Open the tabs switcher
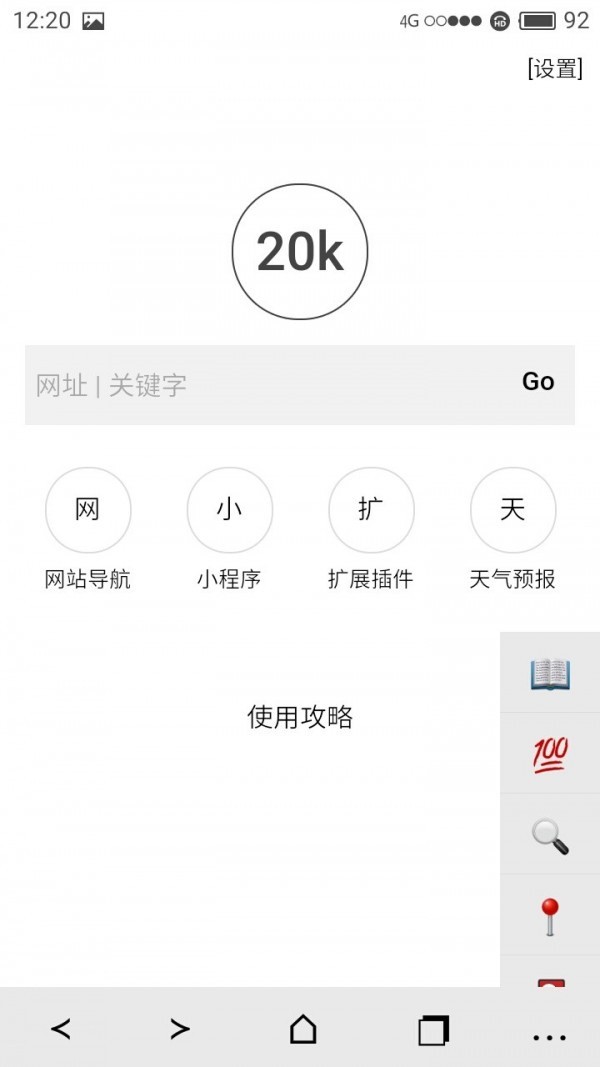The width and height of the screenshot is (600, 1067). (x=433, y=1030)
